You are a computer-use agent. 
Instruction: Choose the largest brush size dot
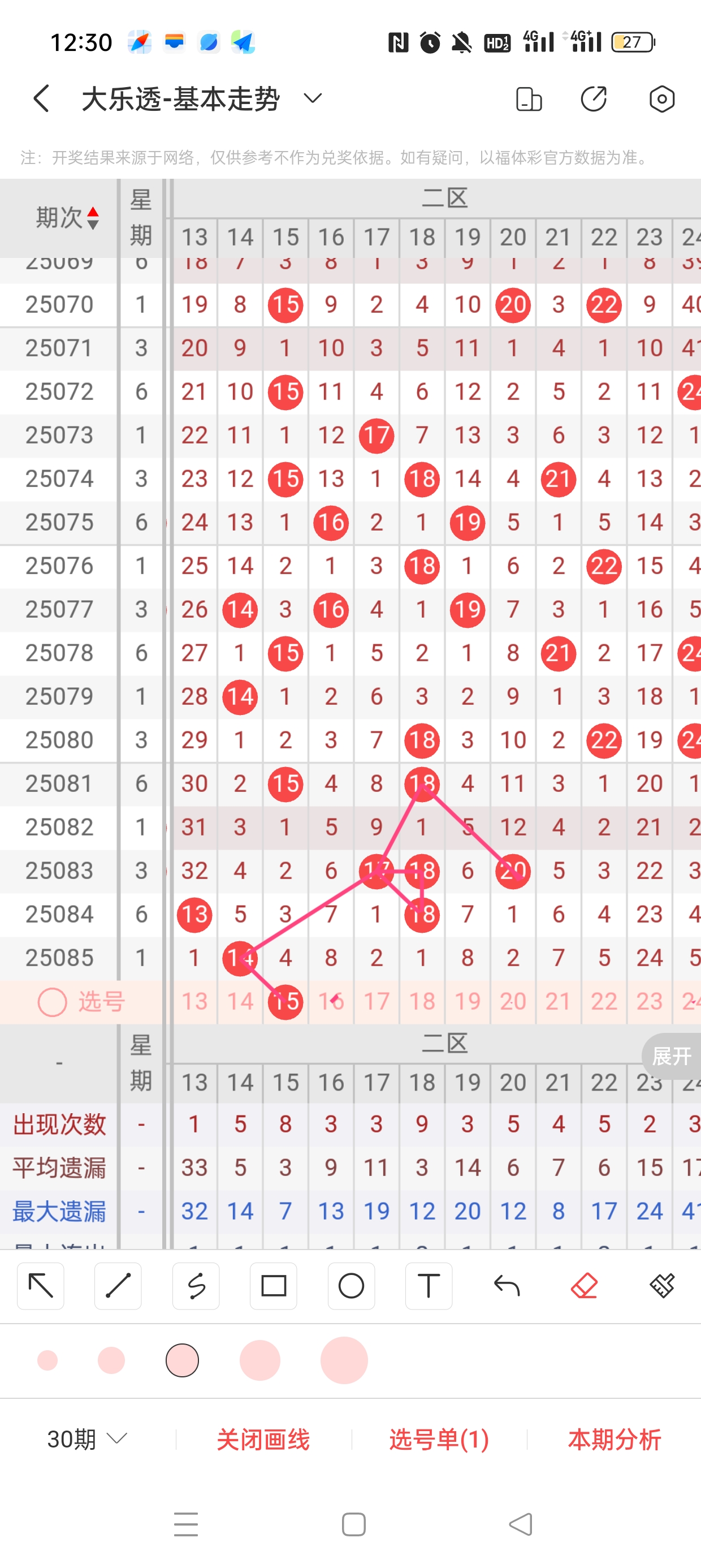point(344,1360)
